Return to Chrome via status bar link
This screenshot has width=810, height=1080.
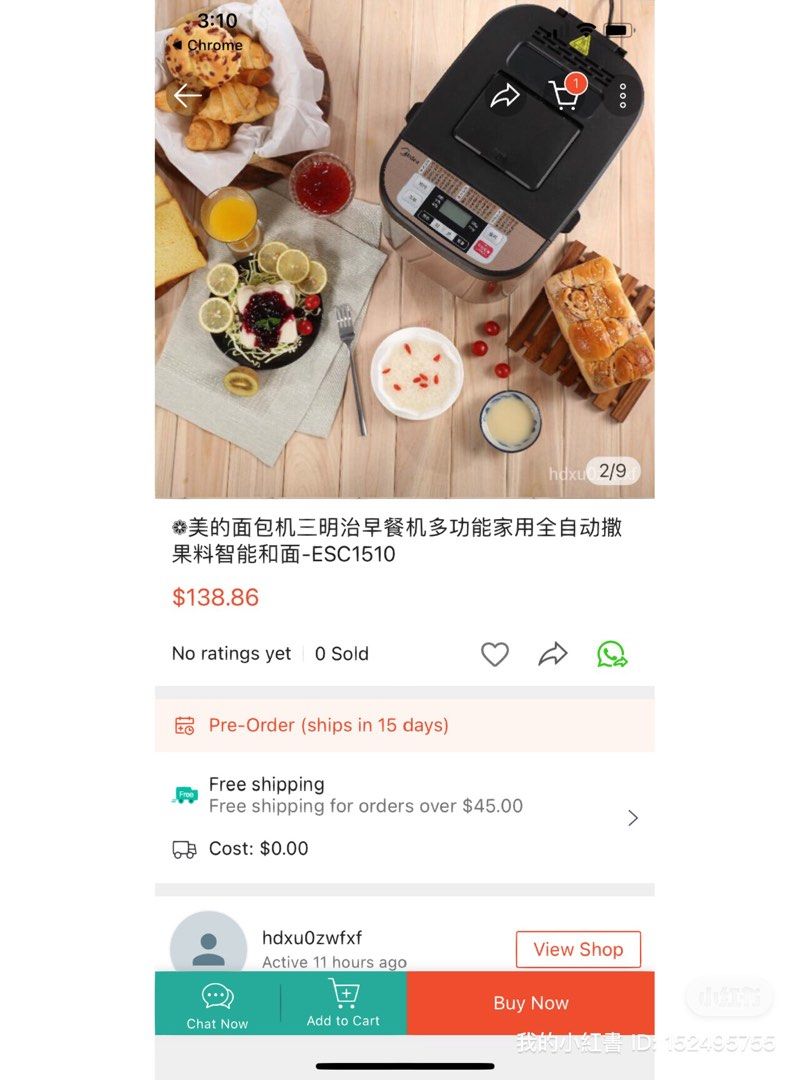coord(208,45)
